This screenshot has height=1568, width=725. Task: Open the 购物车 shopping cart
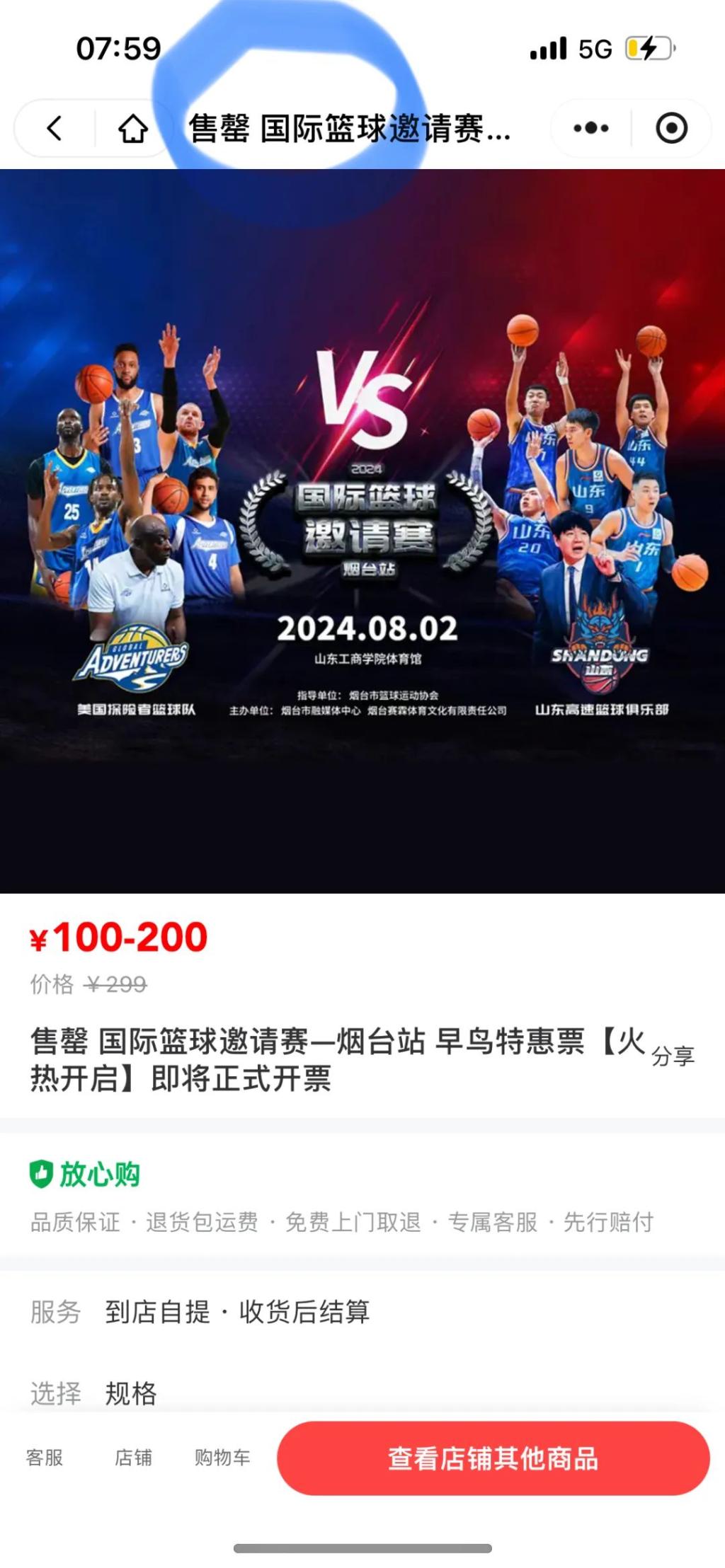222,1458
